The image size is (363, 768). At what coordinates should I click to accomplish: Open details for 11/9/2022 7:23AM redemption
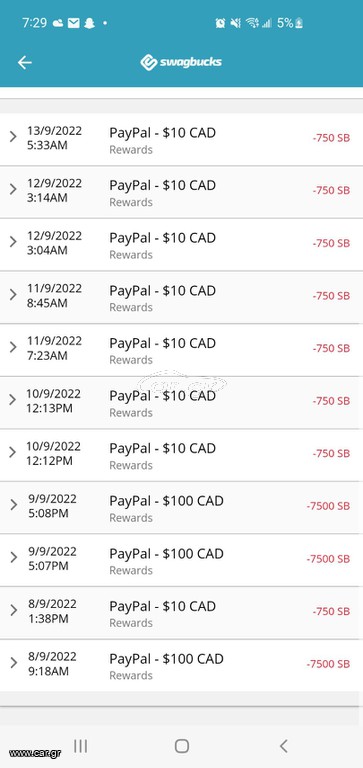181,350
